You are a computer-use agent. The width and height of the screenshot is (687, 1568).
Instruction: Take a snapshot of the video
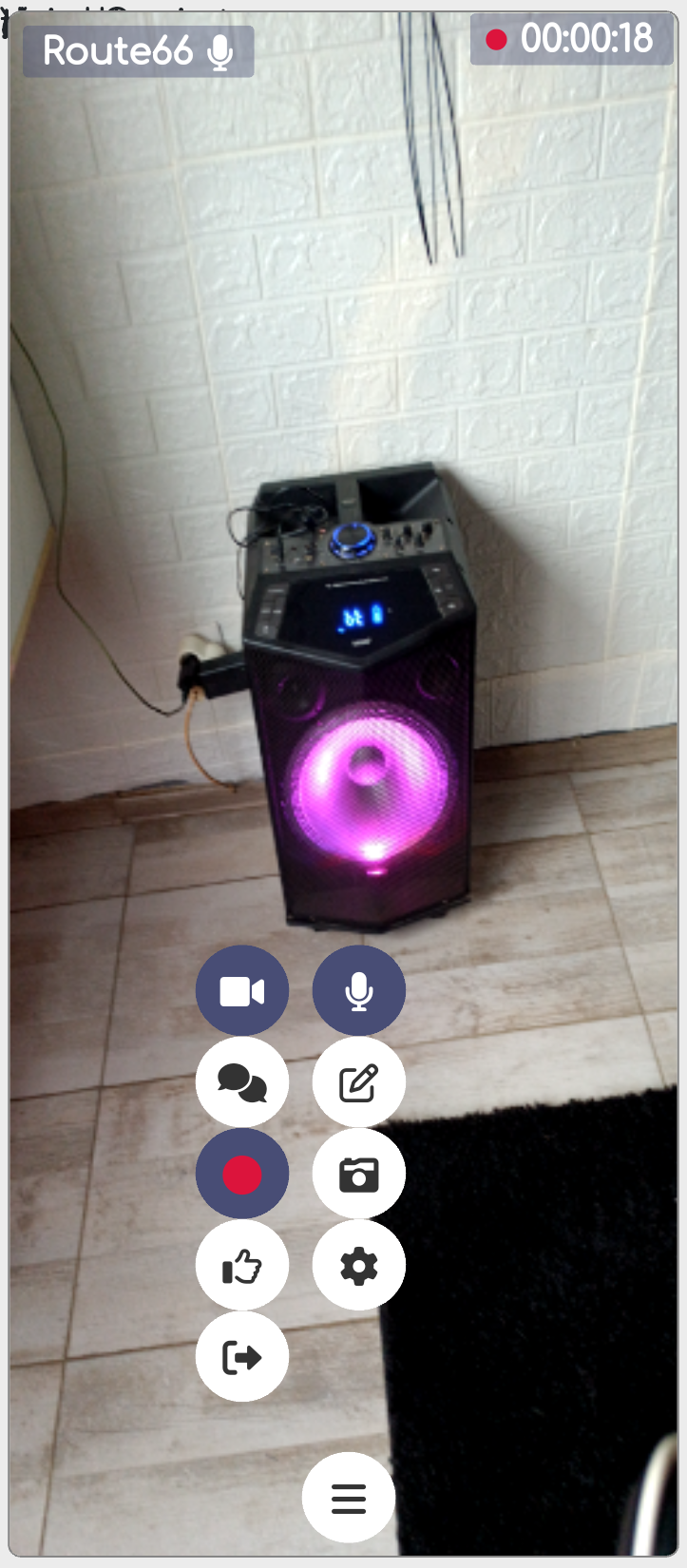click(x=358, y=1174)
